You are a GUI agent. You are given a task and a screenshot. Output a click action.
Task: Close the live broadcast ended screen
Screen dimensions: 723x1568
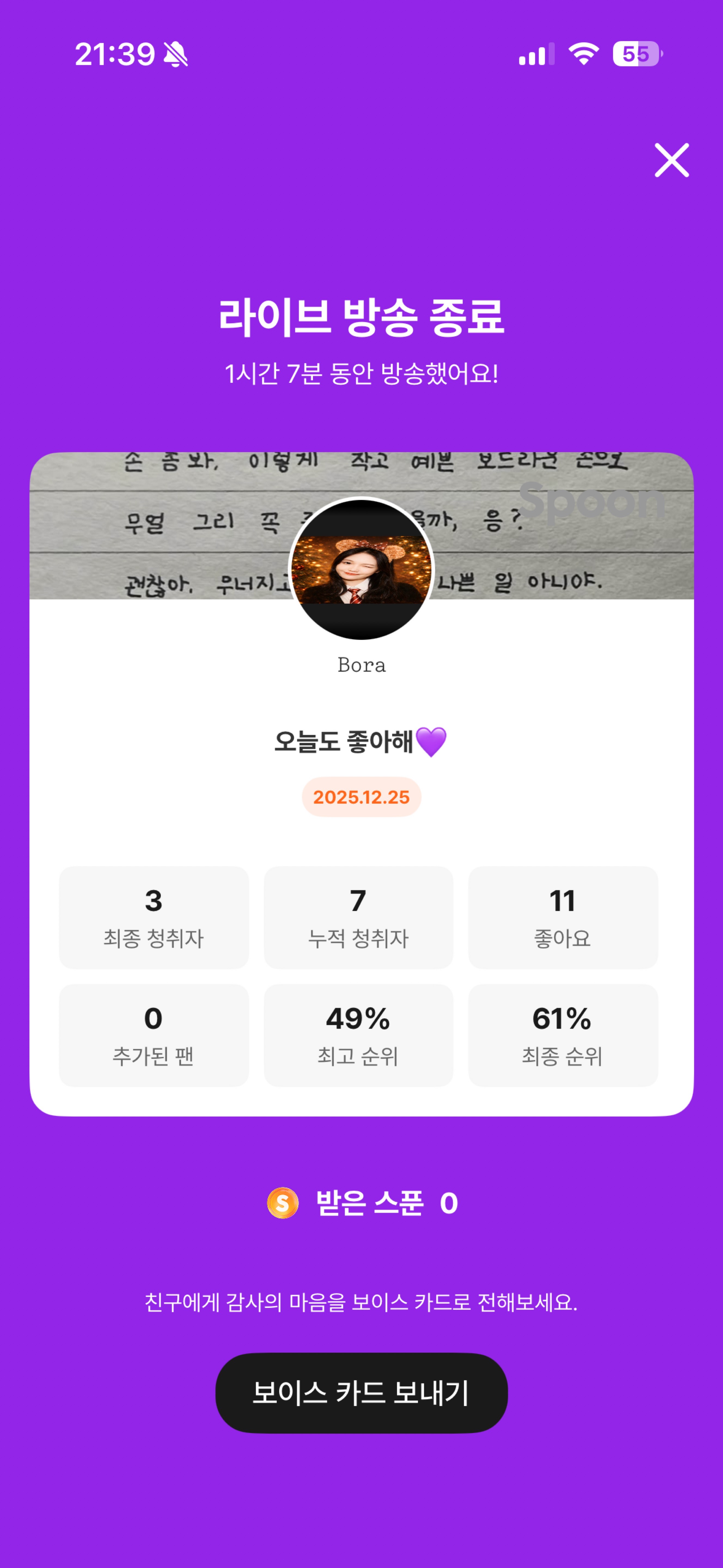tap(671, 160)
